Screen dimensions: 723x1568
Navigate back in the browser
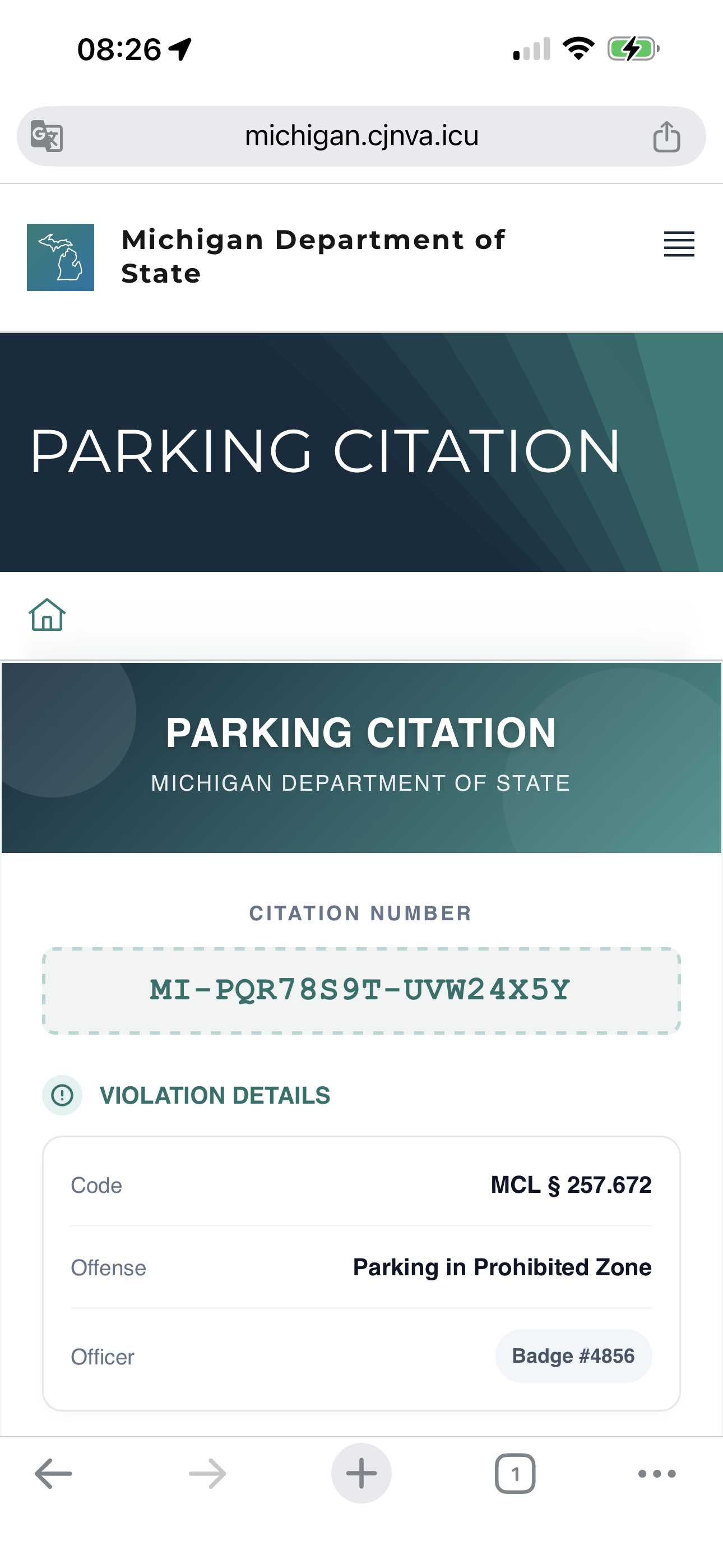pos(54,1474)
